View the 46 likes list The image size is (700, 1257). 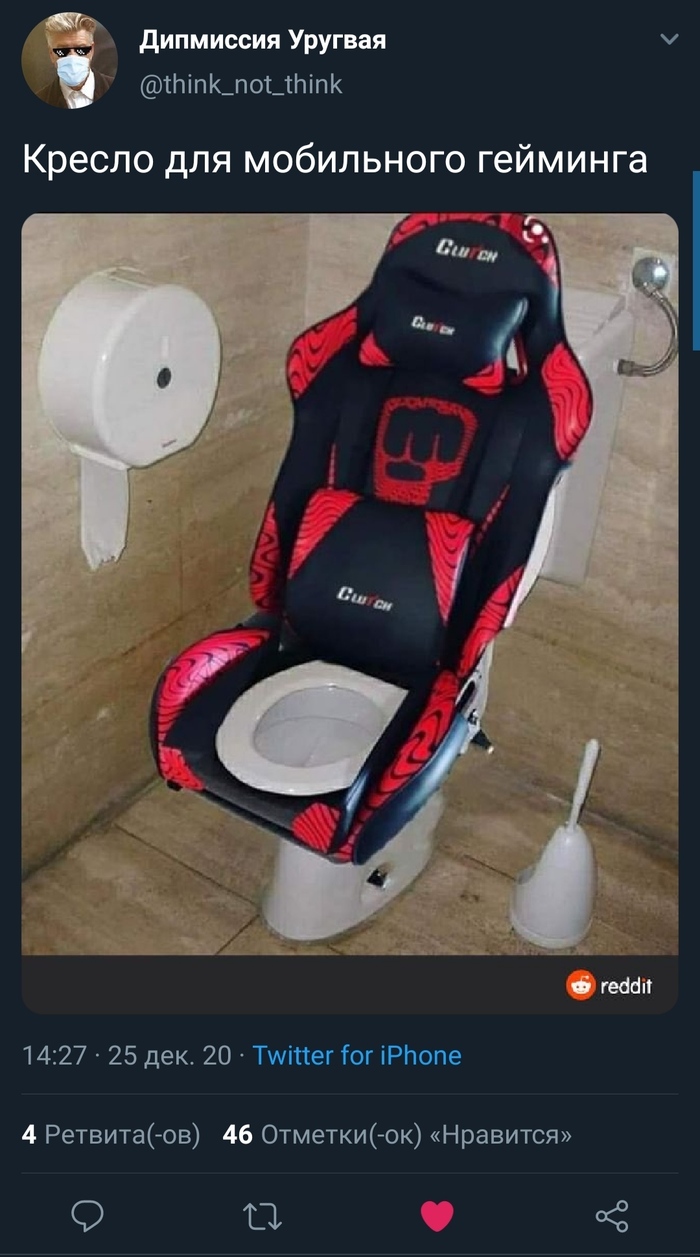tap(398, 1135)
